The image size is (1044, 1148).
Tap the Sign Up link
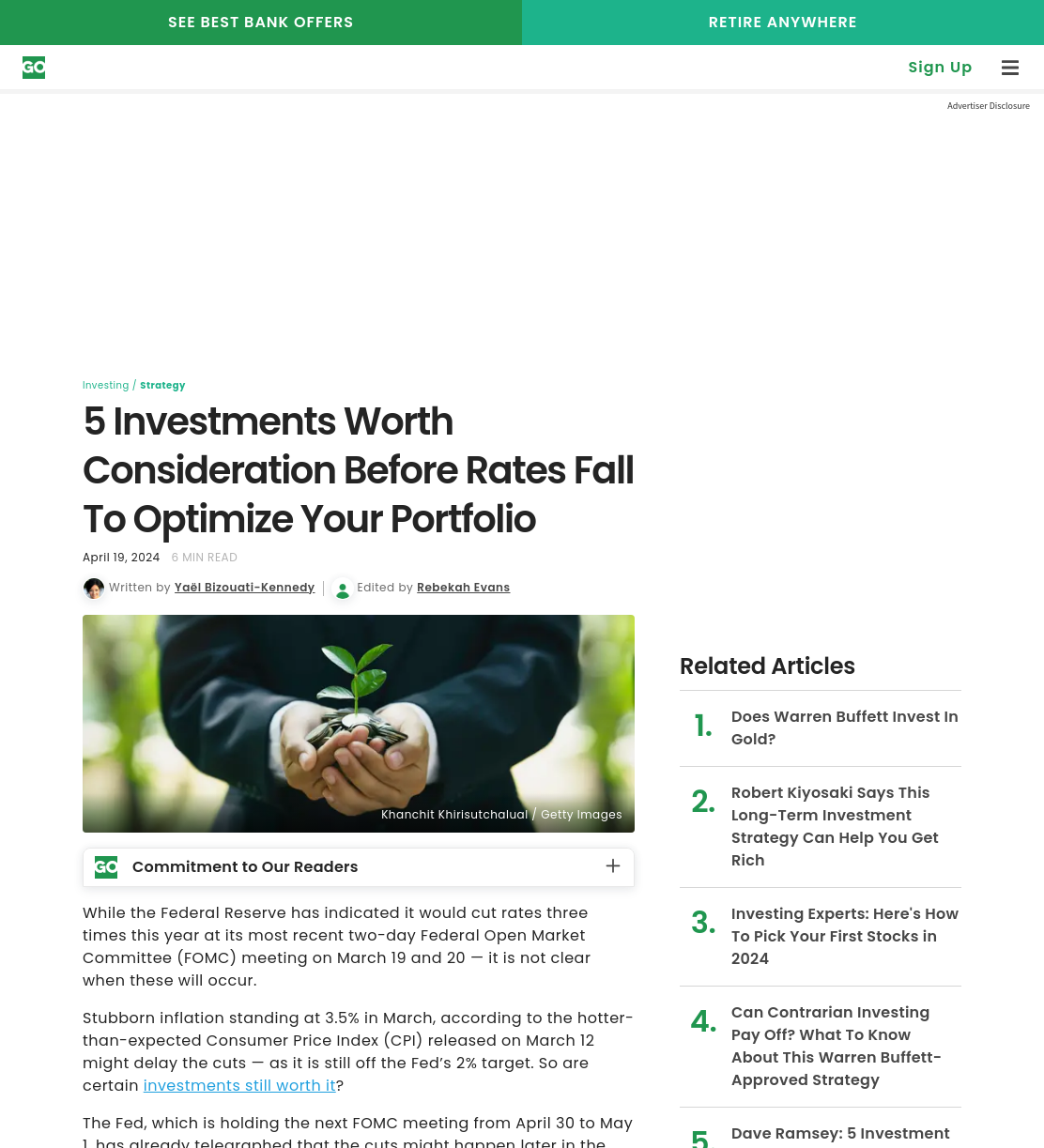[x=940, y=68]
